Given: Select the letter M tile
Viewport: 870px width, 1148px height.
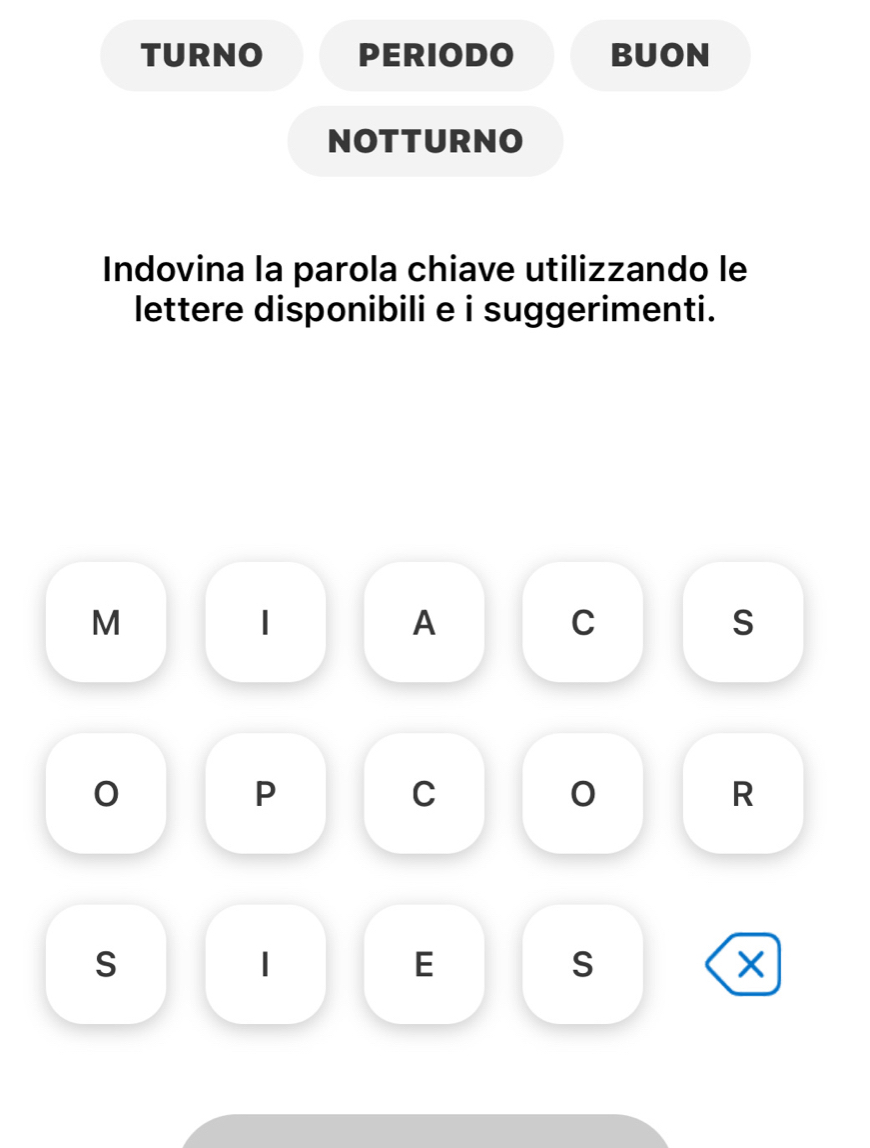Looking at the screenshot, I should [x=106, y=622].
